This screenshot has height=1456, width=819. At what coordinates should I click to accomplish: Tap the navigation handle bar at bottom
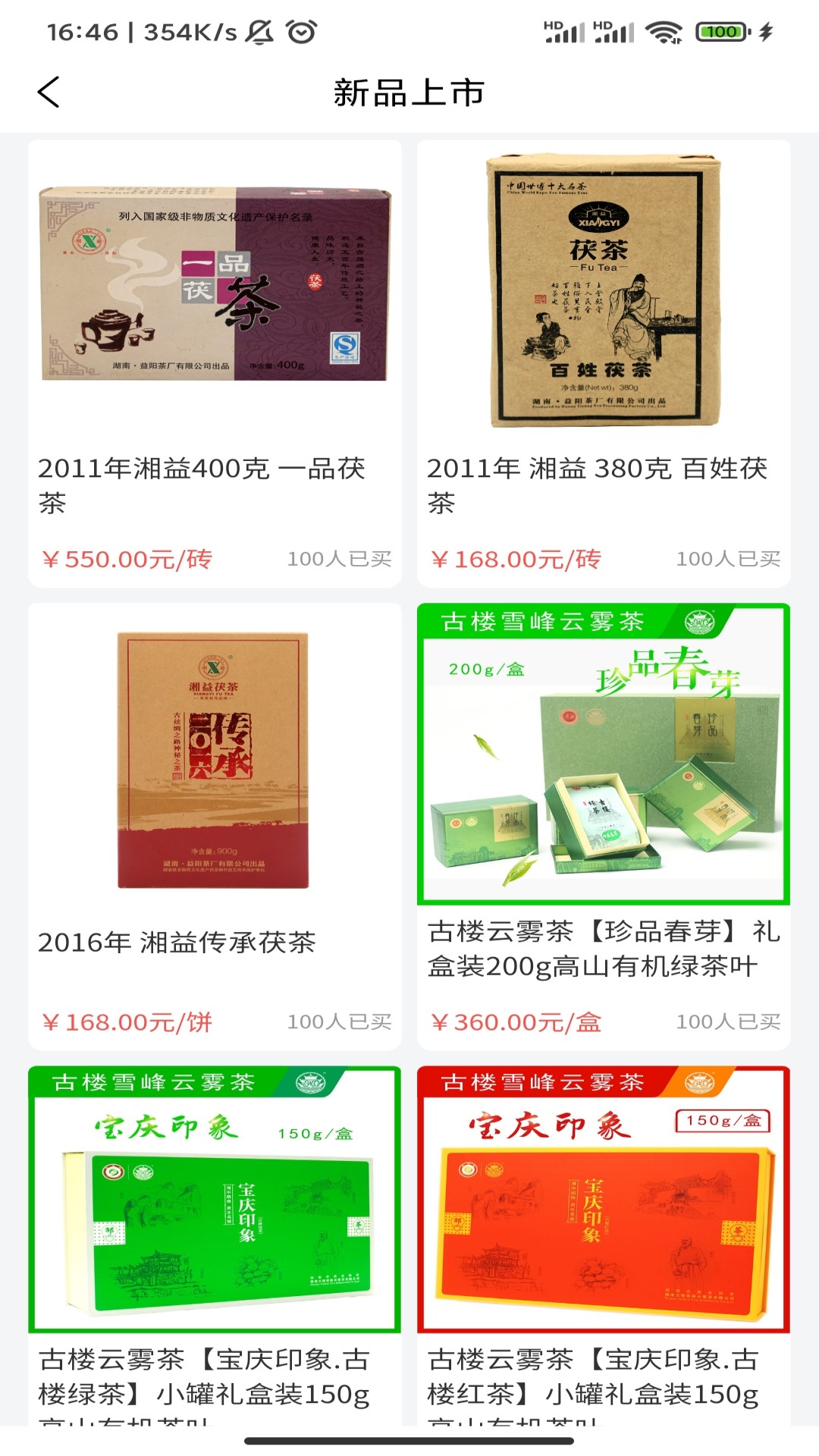(x=409, y=1442)
